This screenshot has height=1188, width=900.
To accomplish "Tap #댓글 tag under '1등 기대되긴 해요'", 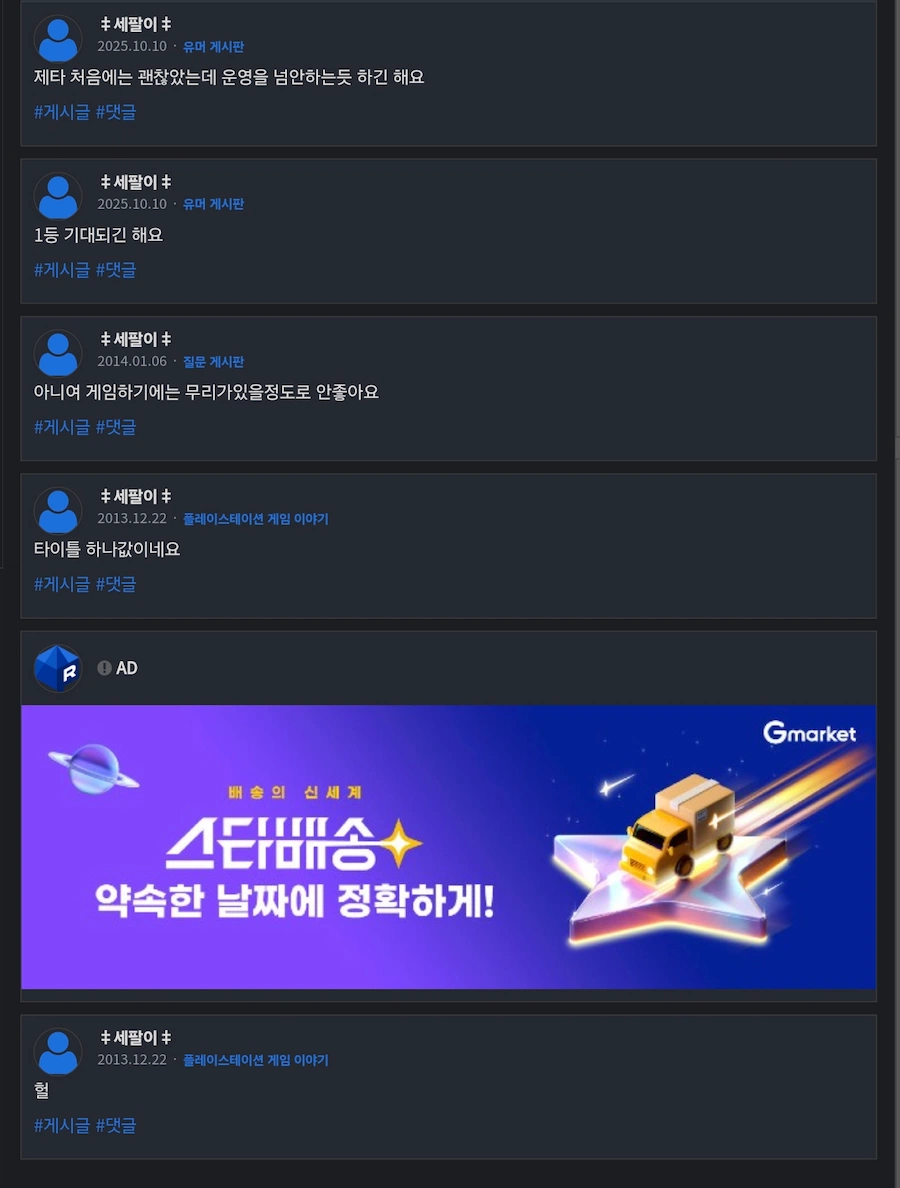I will pos(116,270).
